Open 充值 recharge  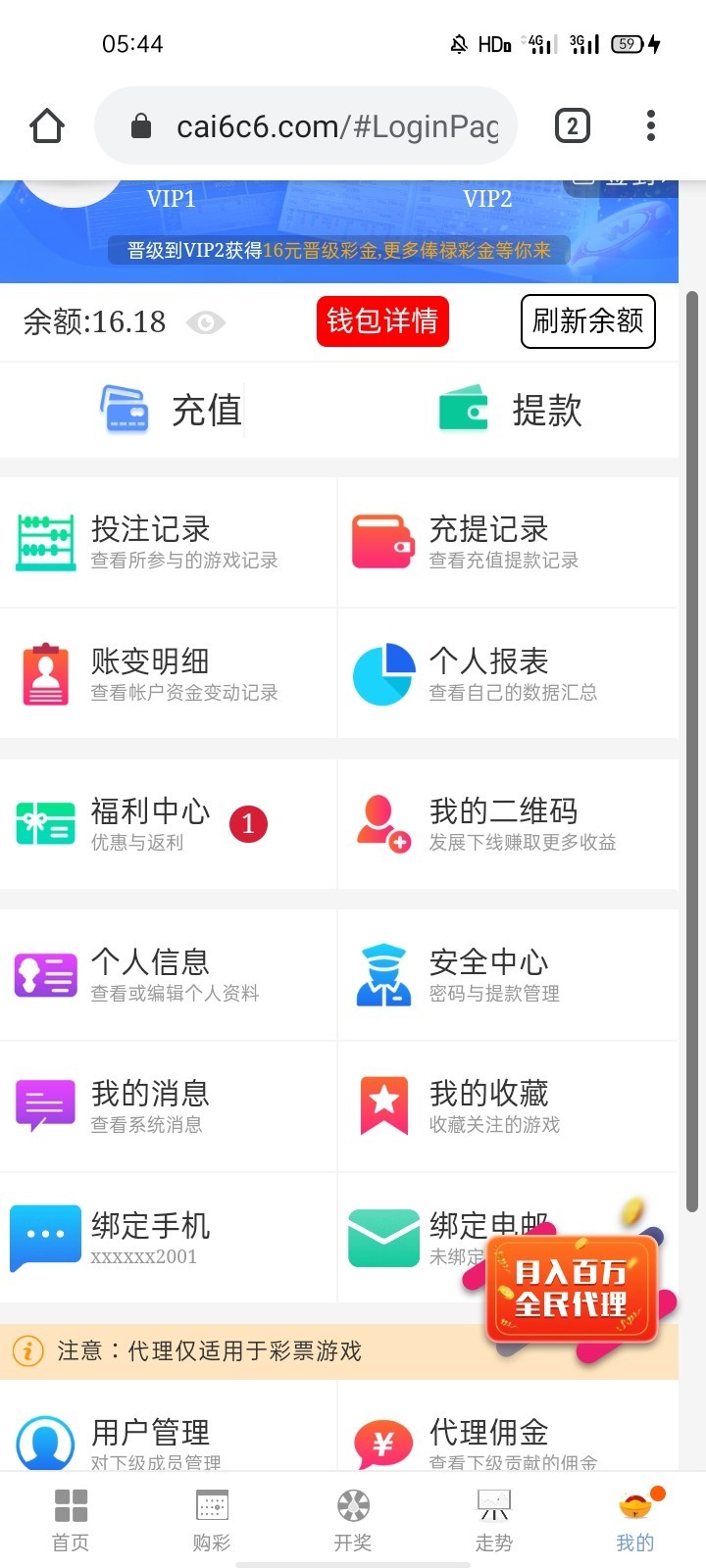click(172, 411)
